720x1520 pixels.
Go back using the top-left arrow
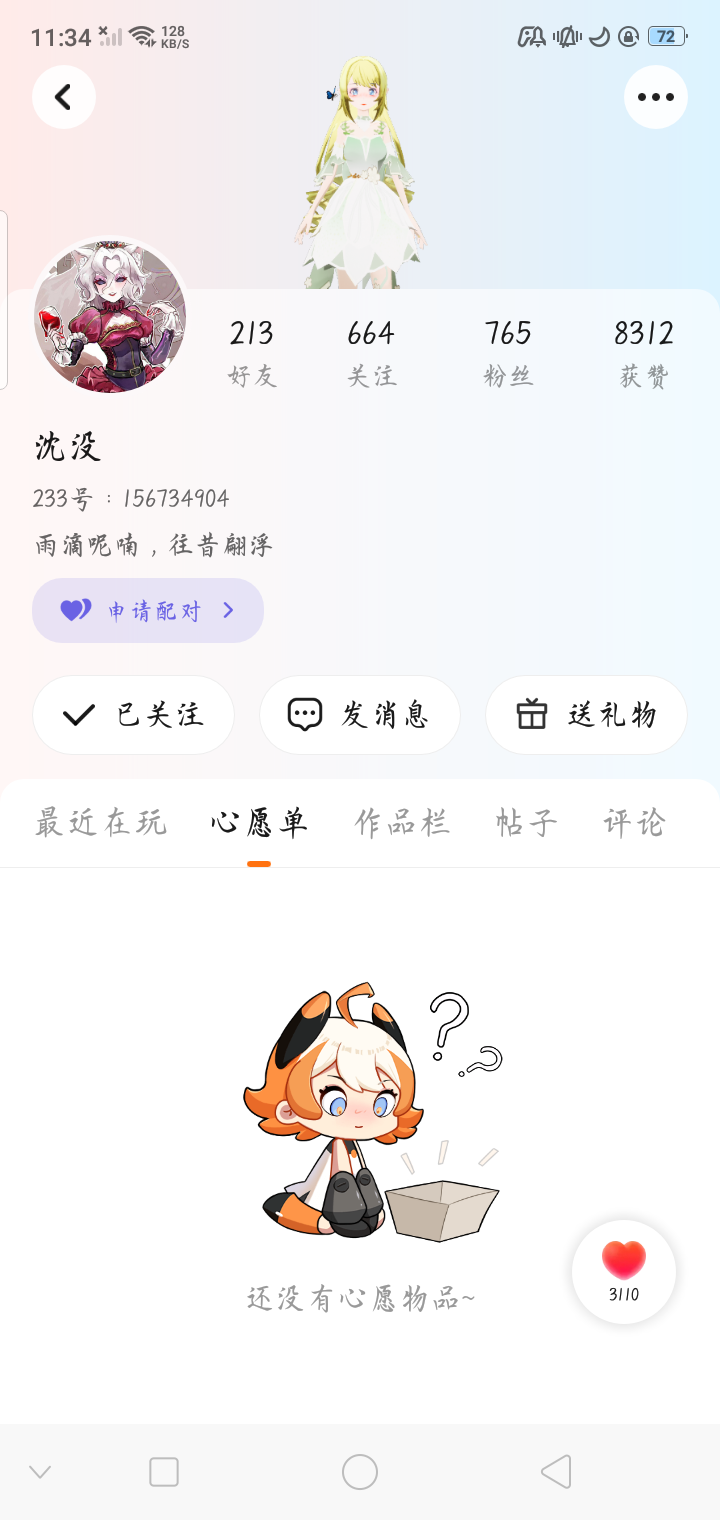click(x=64, y=97)
